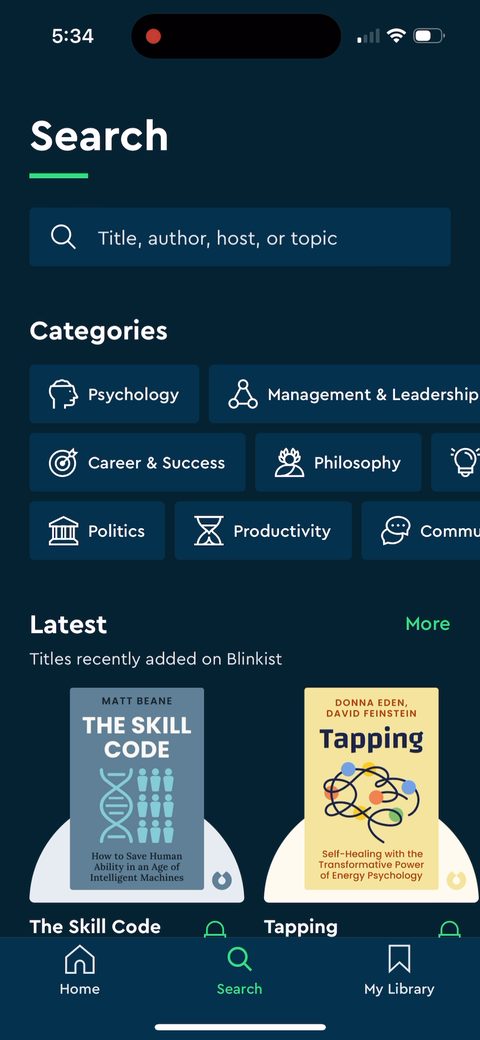
Task: View more of the Latest titles
Action: click(x=428, y=623)
